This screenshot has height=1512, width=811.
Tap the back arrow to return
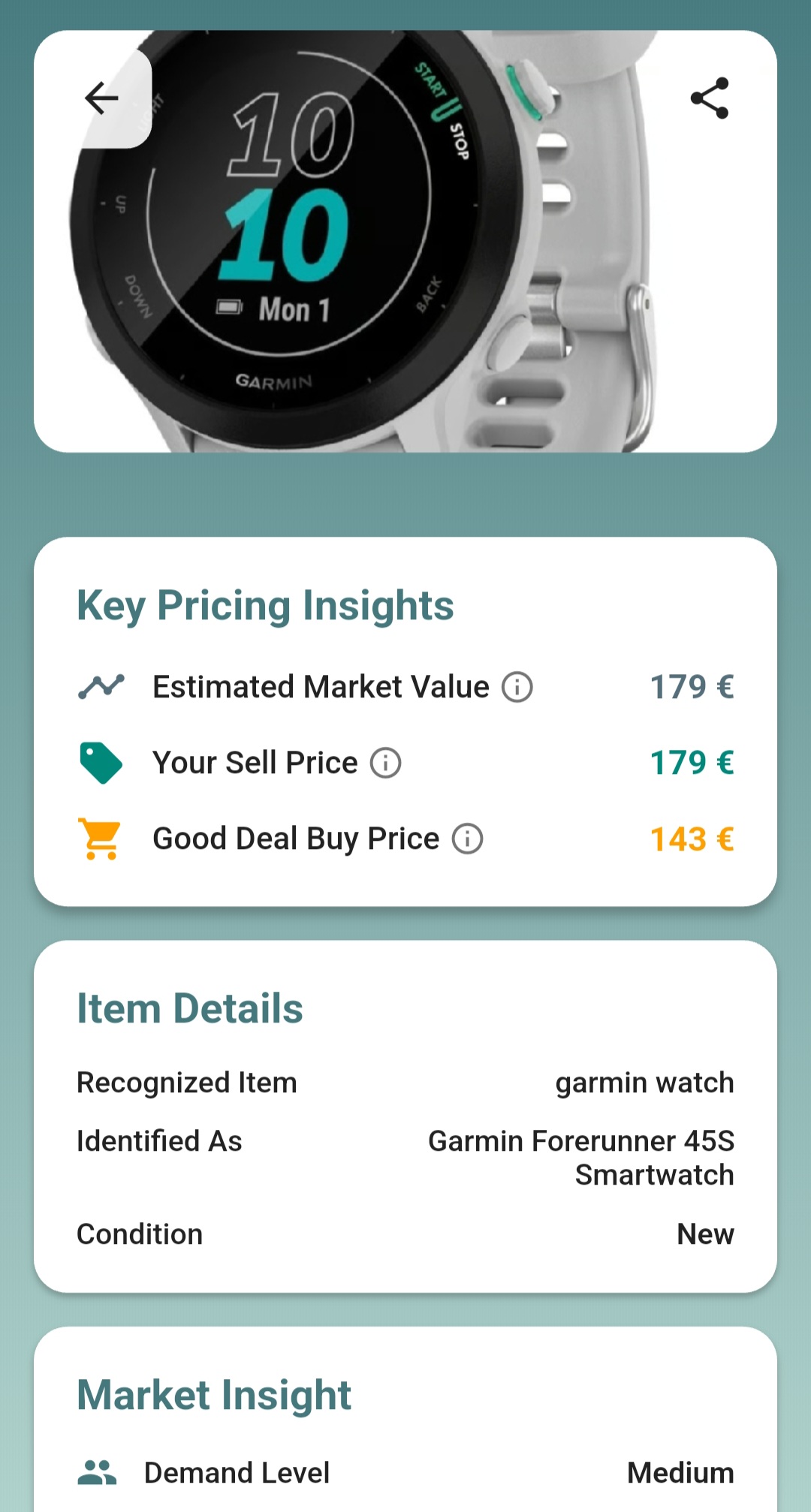click(101, 98)
